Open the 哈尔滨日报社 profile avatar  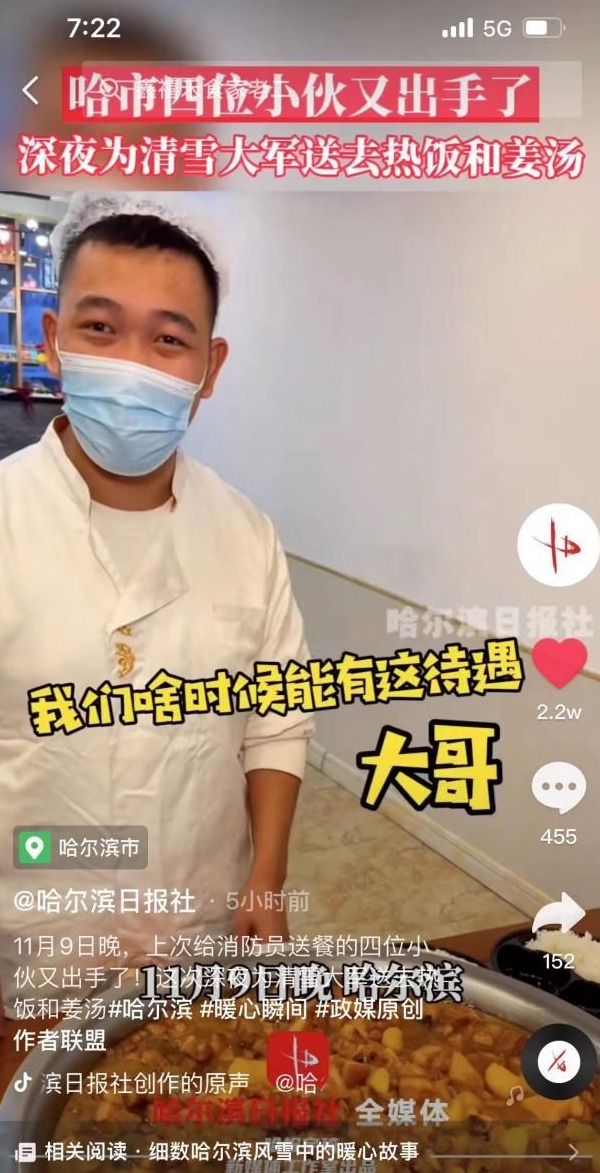pos(557,545)
